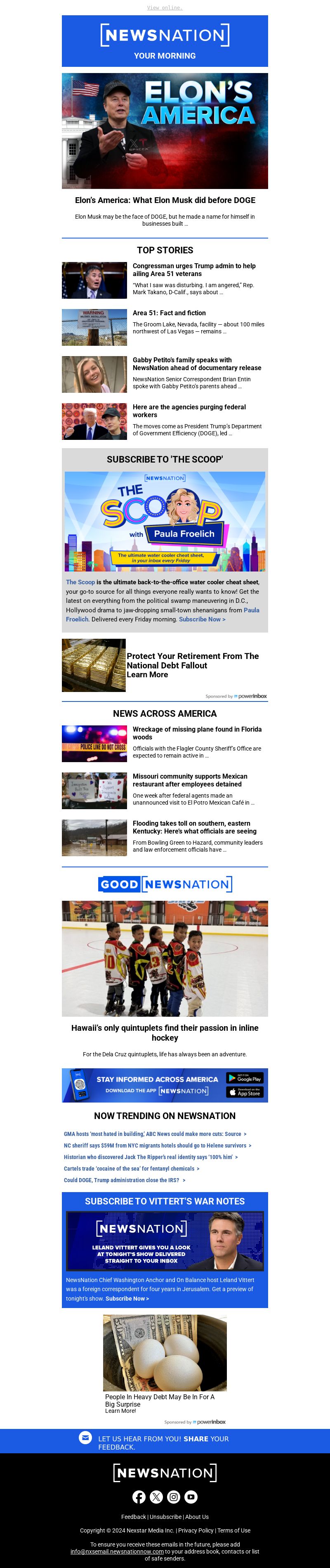330x1568 pixels.
Task: Download the app from the App Store
Action: 244,1093
